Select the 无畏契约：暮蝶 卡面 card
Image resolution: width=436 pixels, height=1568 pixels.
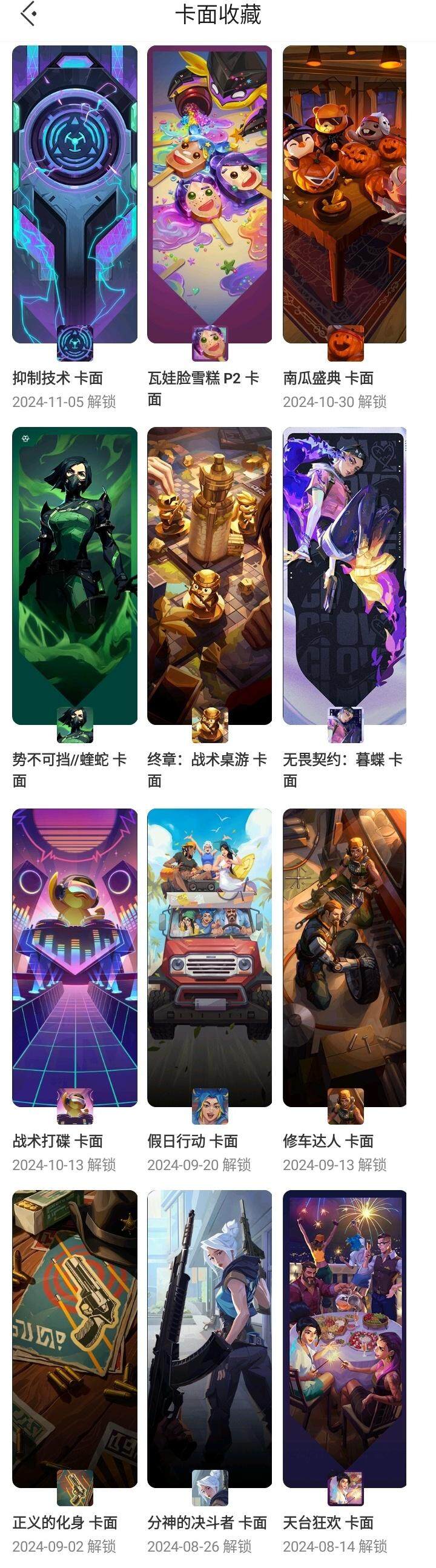click(x=345, y=576)
